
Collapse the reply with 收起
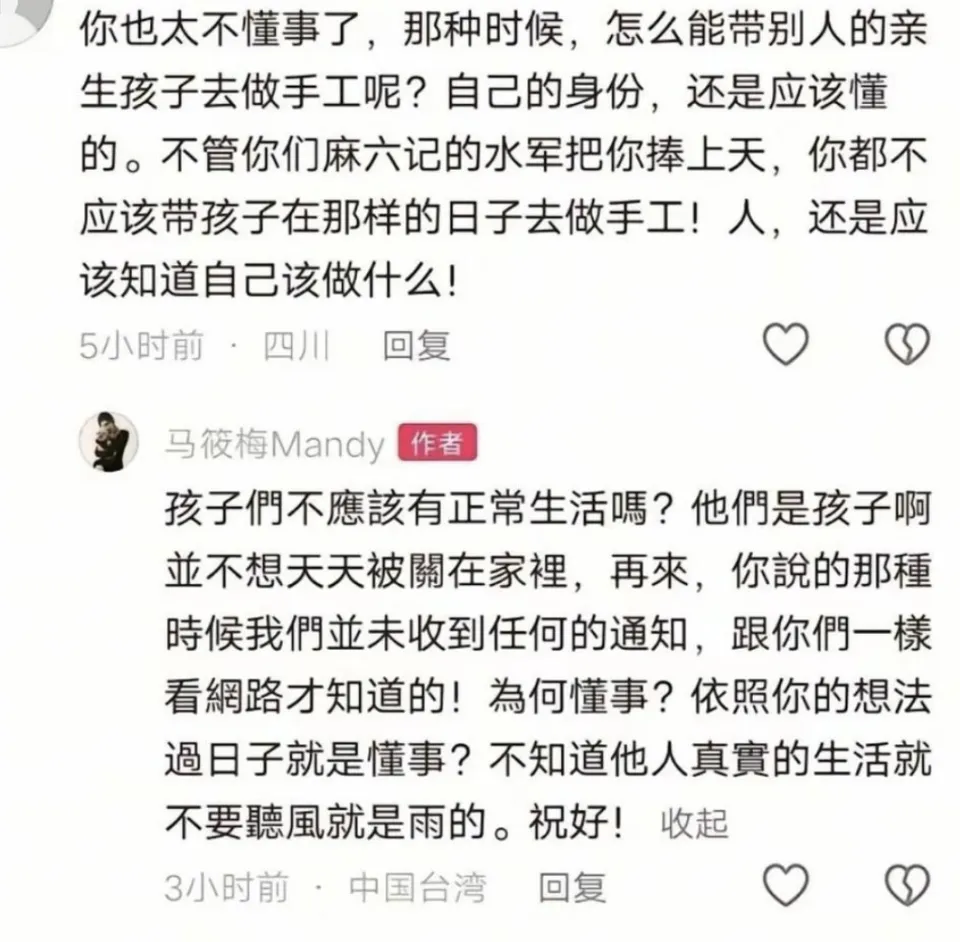[x=695, y=824]
